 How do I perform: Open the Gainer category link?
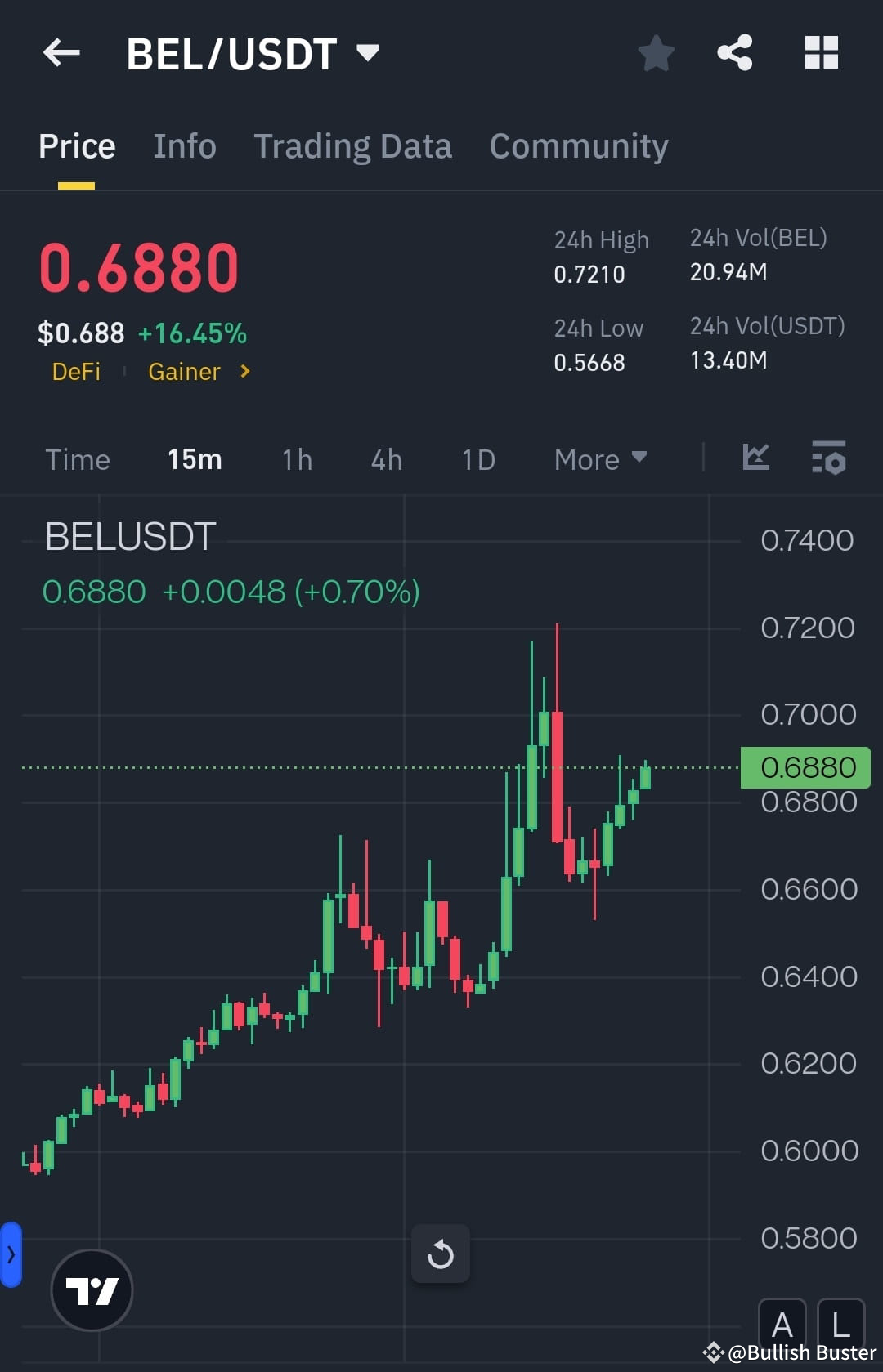[184, 372]
